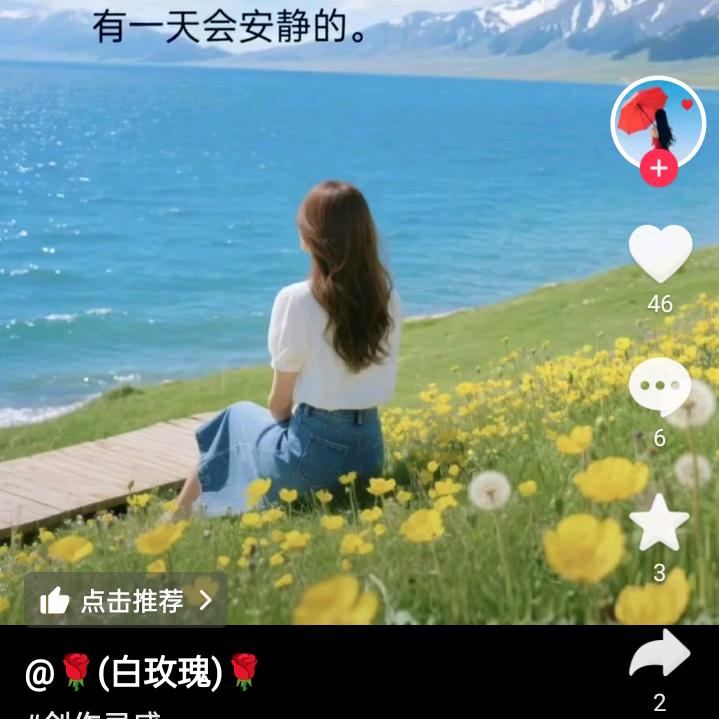Like this video with the heart

[660, 253]
